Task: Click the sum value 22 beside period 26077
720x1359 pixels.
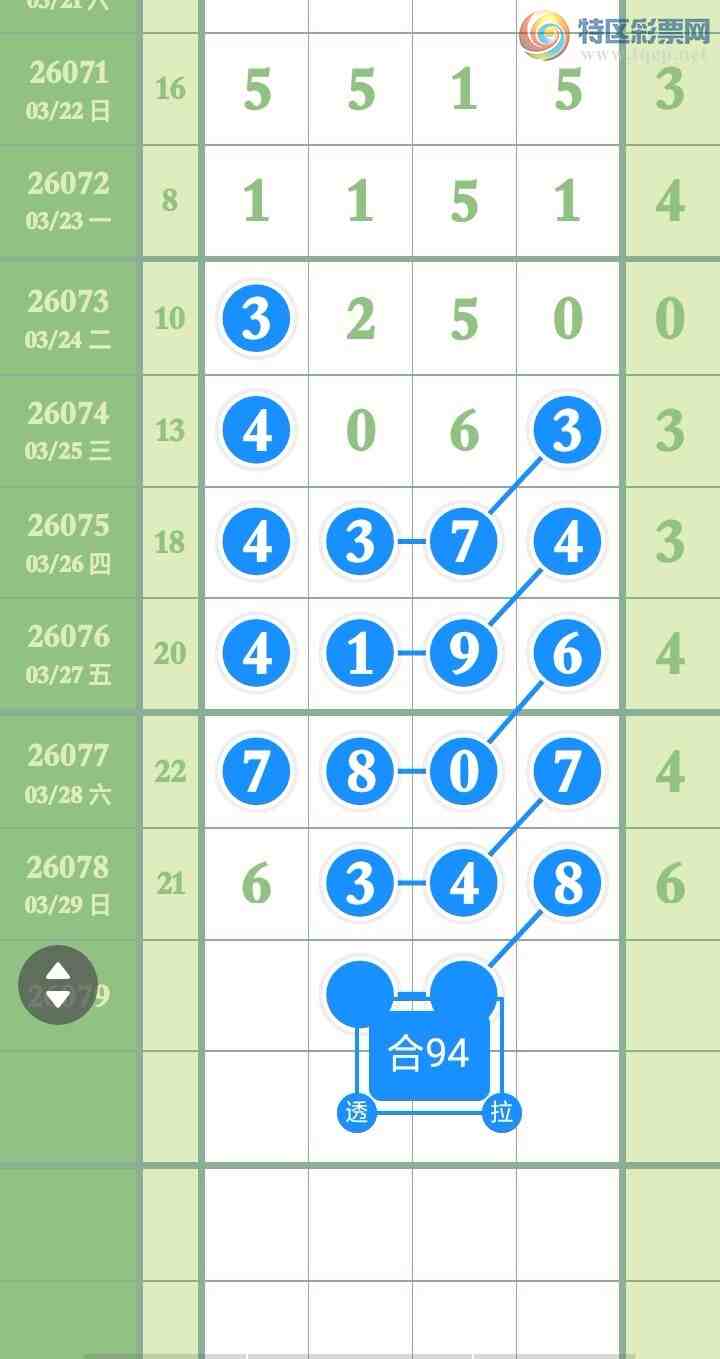Action: coord(170,771)
